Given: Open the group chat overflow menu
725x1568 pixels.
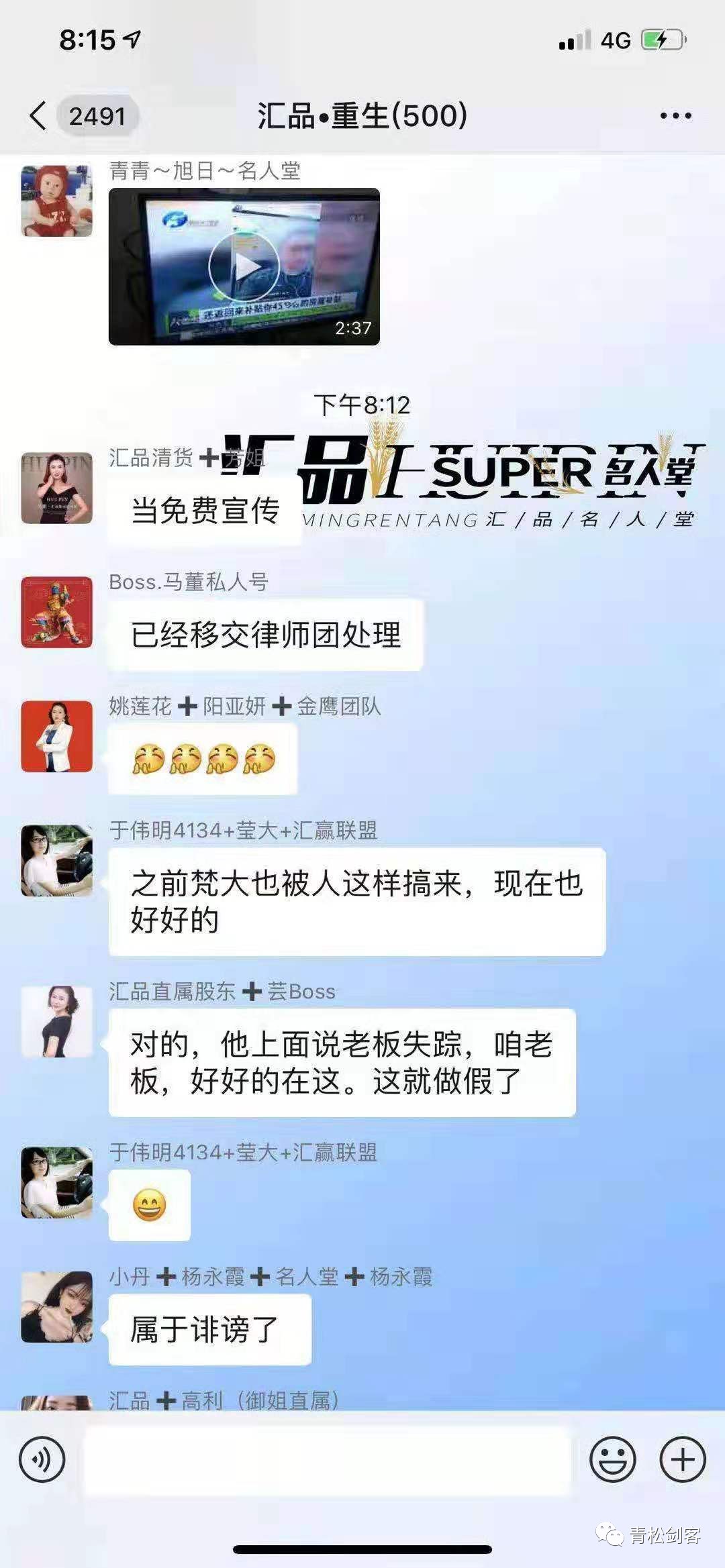Looking at the screenshot, I should click(675, 115).
